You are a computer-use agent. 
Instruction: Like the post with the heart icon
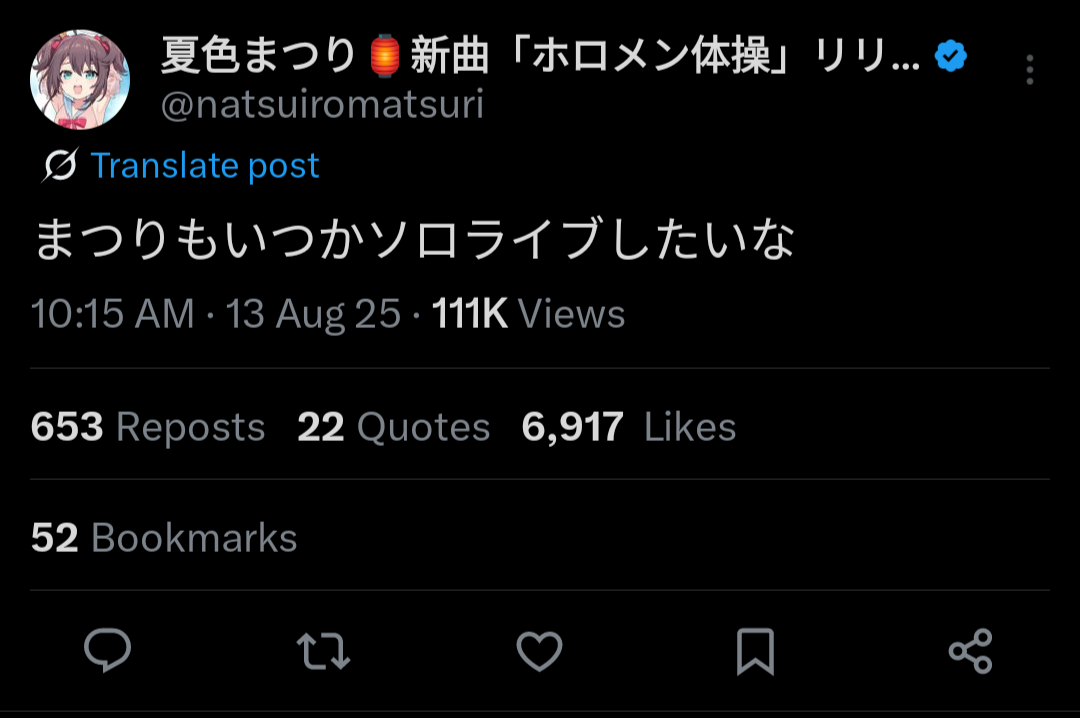coord(539,651)
